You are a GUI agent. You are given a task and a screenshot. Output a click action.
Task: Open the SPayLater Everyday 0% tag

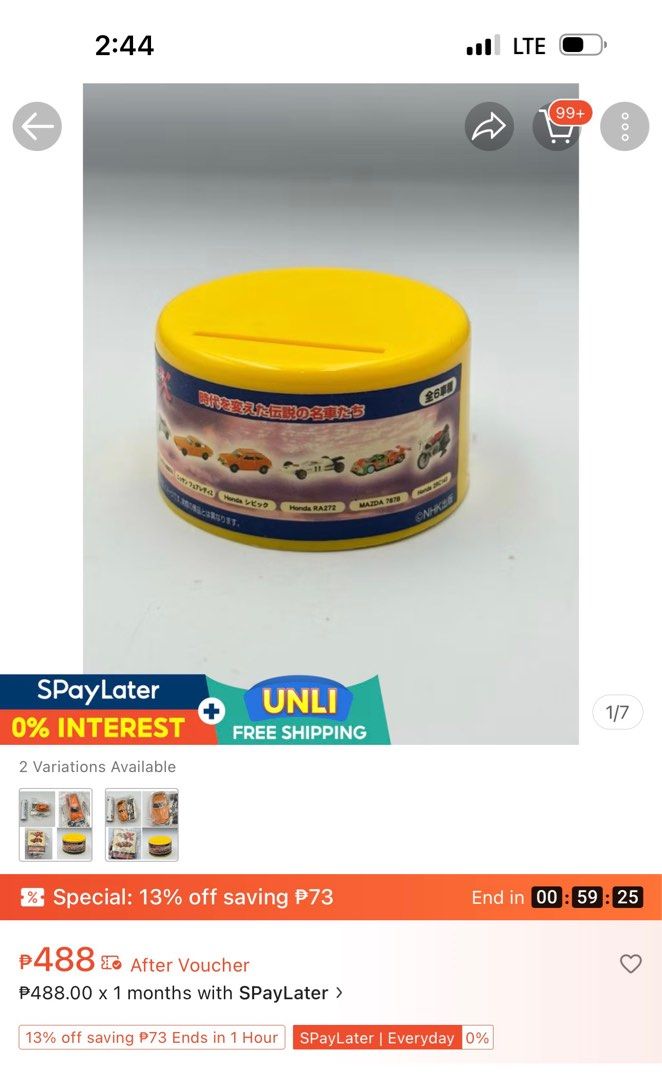[393, 1038]
